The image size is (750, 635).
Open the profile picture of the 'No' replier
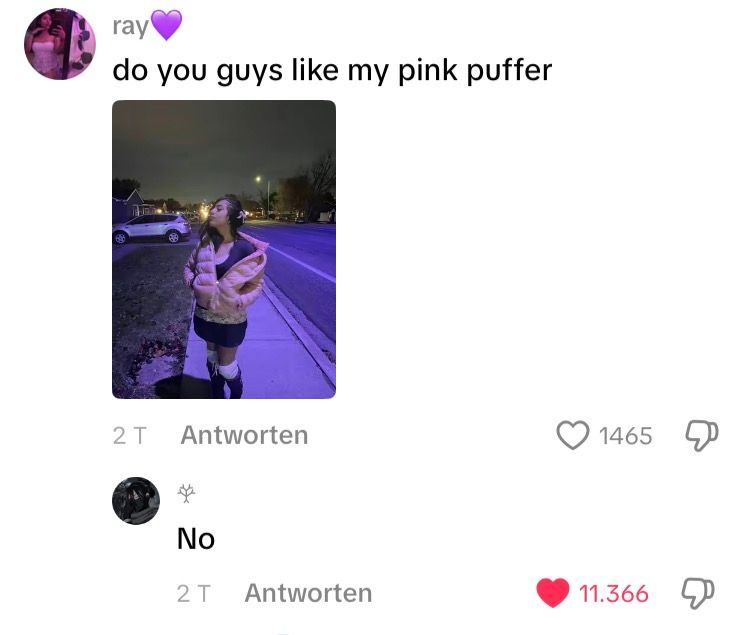click(136, 500)
